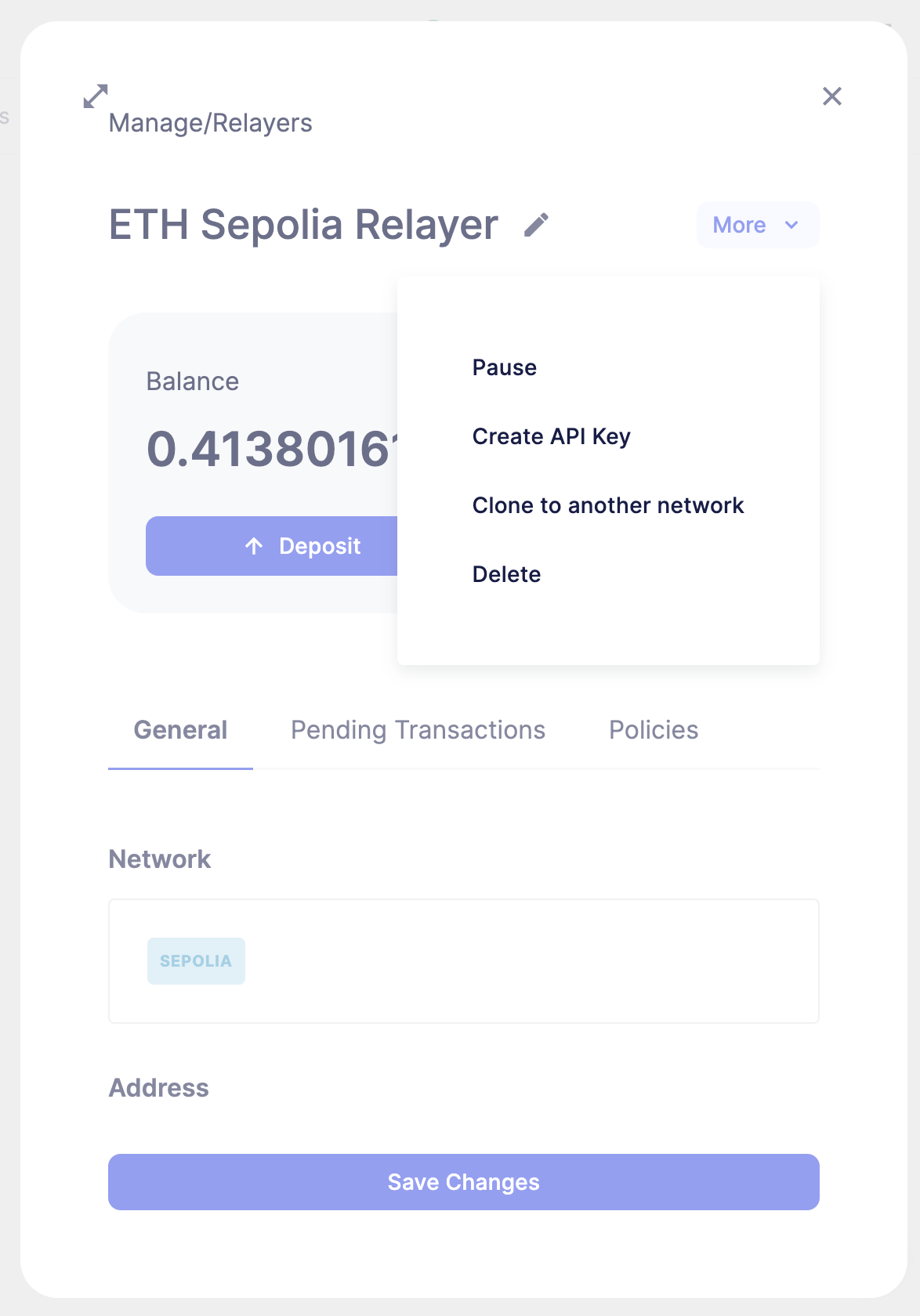Open Manage/Relayers breadcrumb link

click(210, 122)
